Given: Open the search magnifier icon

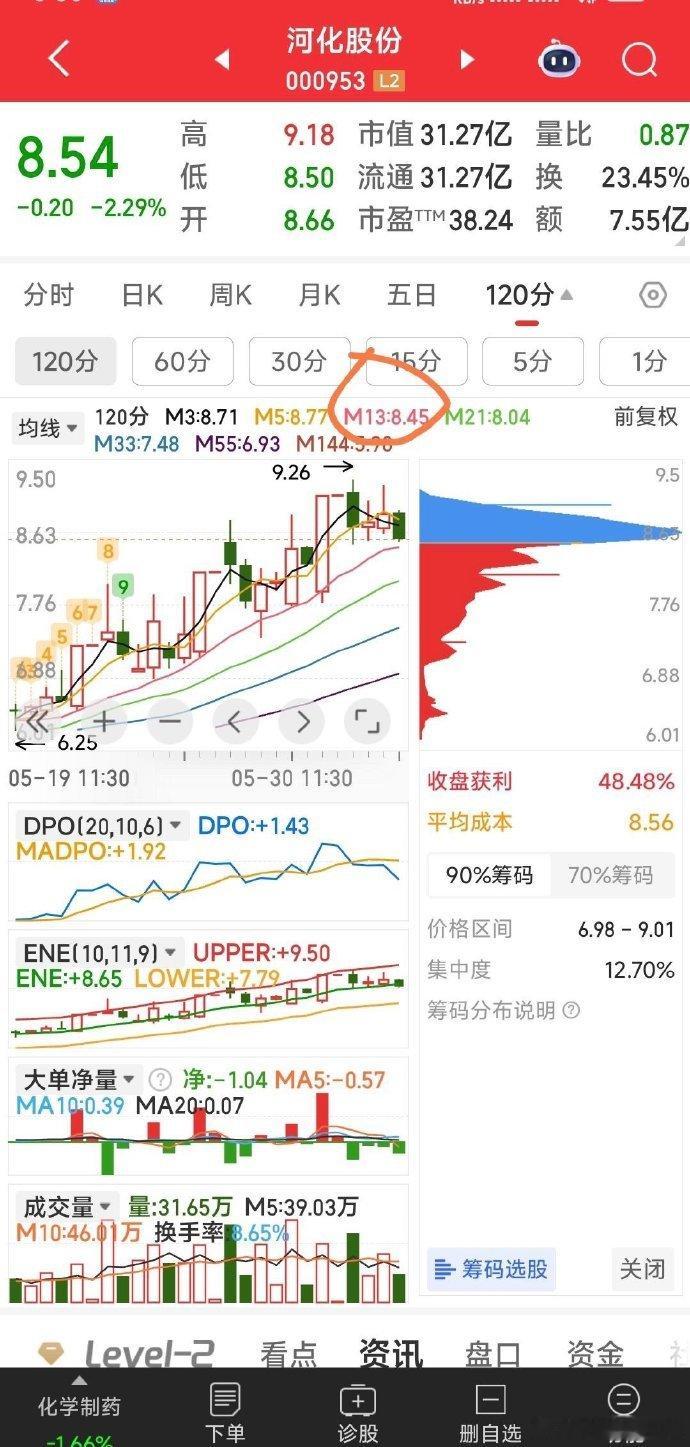Looking at the screenshot, I should 640,59.
